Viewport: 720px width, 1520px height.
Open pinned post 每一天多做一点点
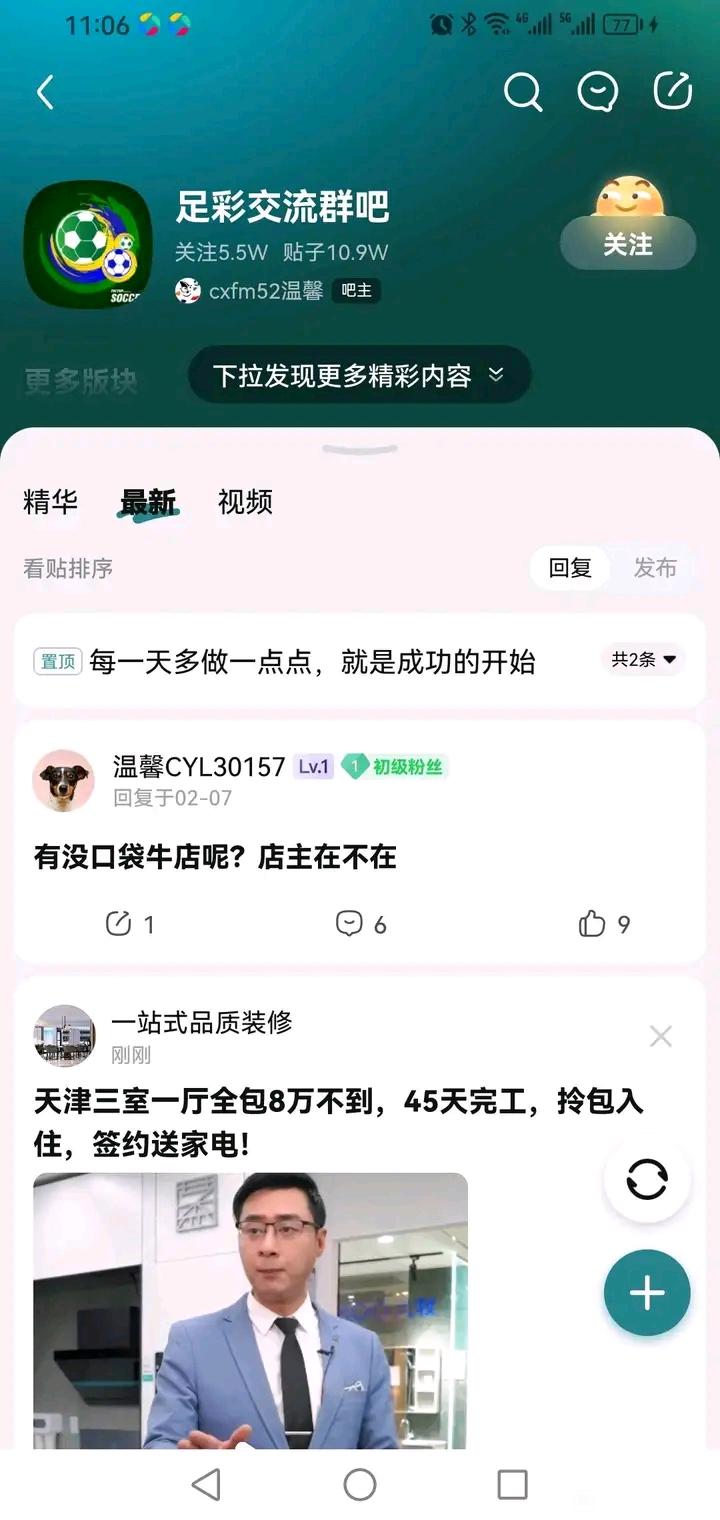tap(312, 662)
